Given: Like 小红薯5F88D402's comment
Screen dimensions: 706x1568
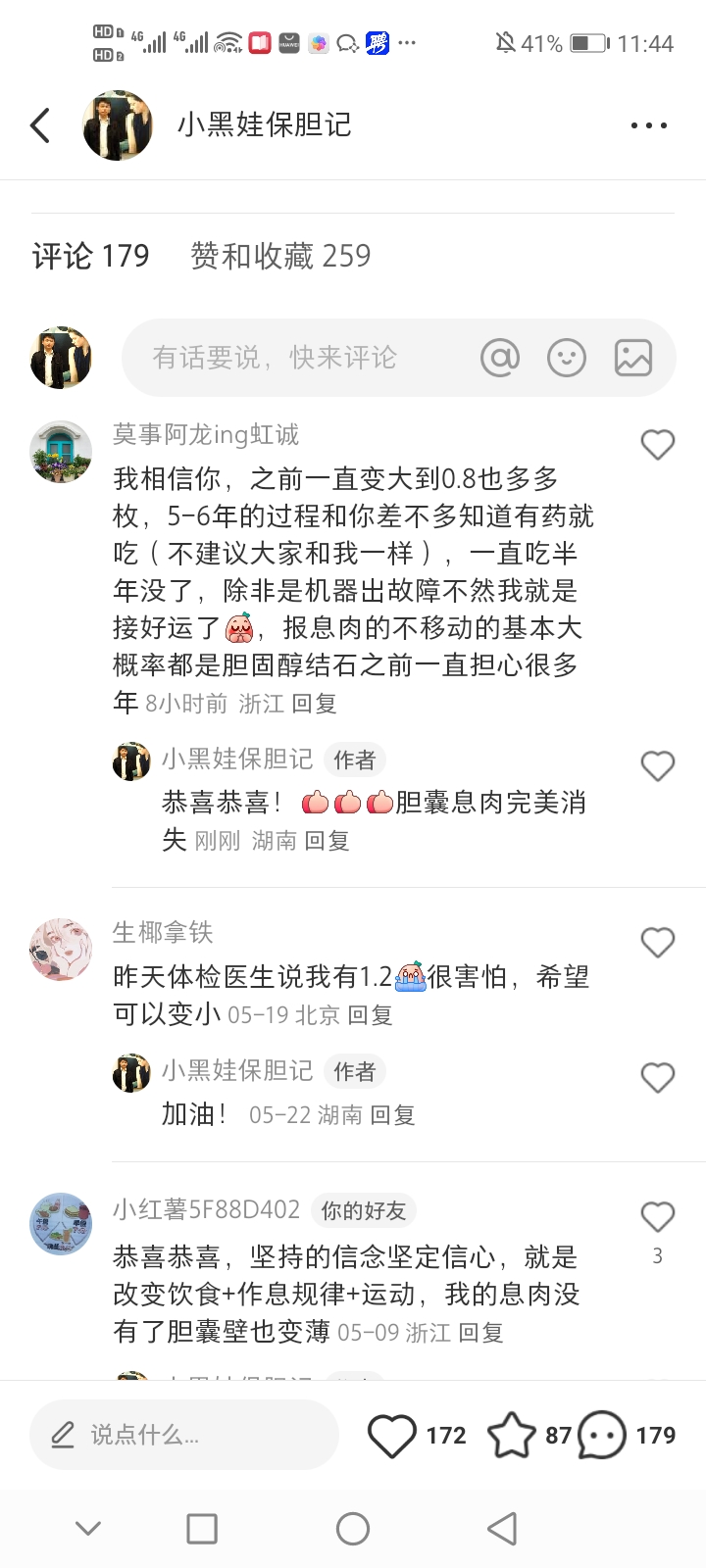Looking at the screenshot, I should pyautogui.click(x=658, y=1217).
